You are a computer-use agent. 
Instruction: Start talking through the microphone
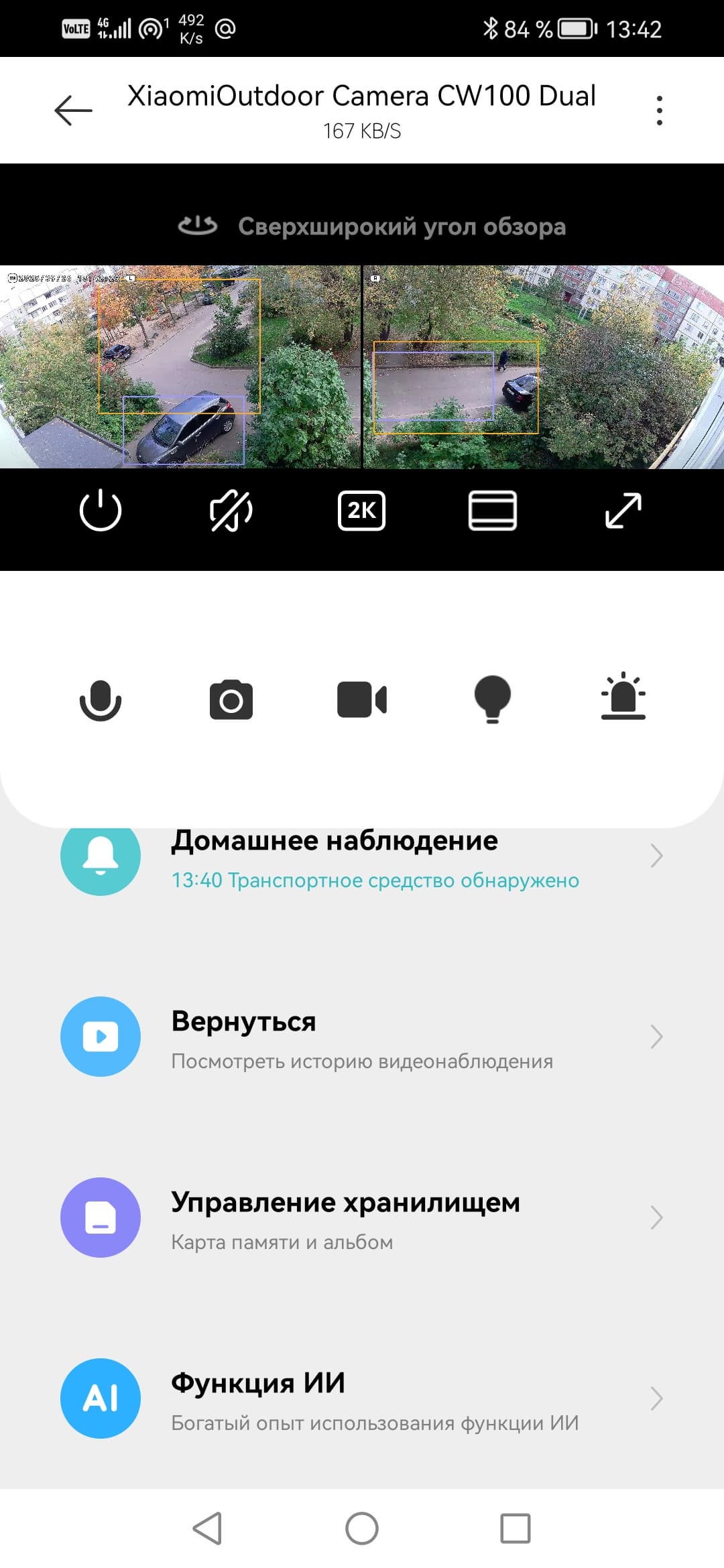coord(101,700)
